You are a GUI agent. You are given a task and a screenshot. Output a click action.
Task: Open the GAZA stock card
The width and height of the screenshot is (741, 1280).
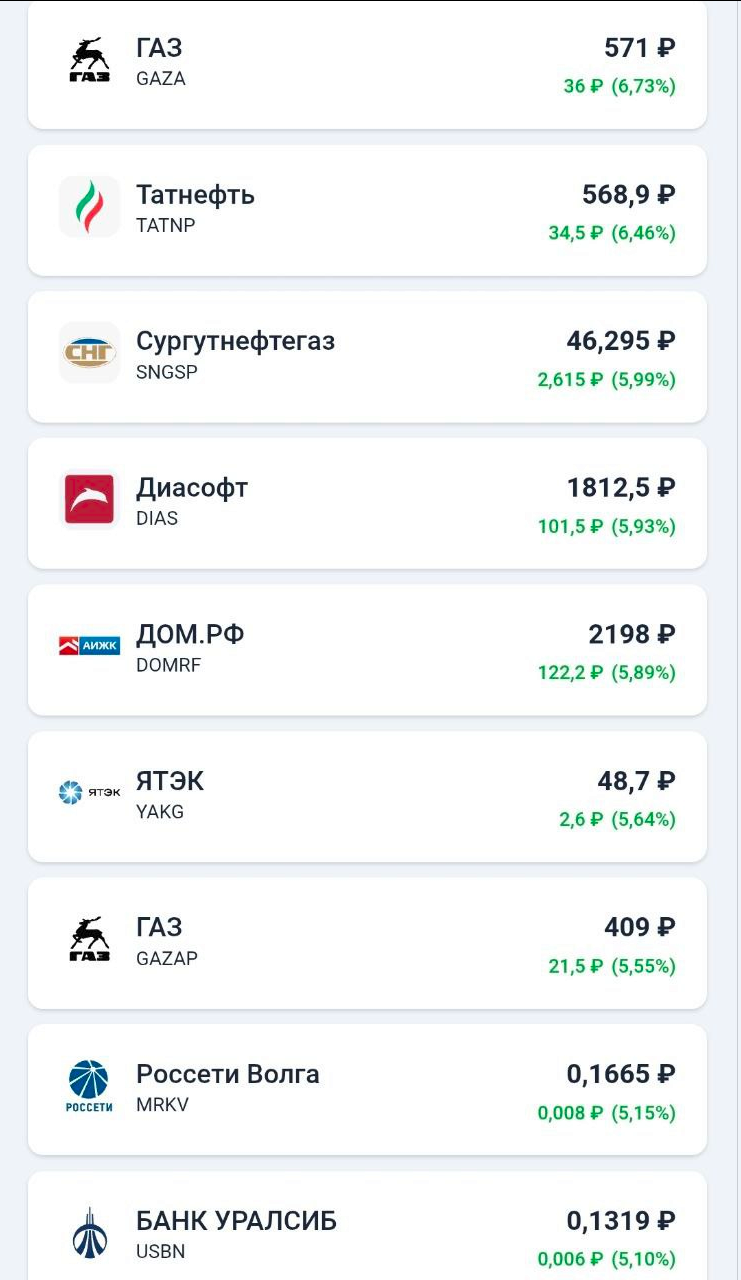tap(367, 64)
